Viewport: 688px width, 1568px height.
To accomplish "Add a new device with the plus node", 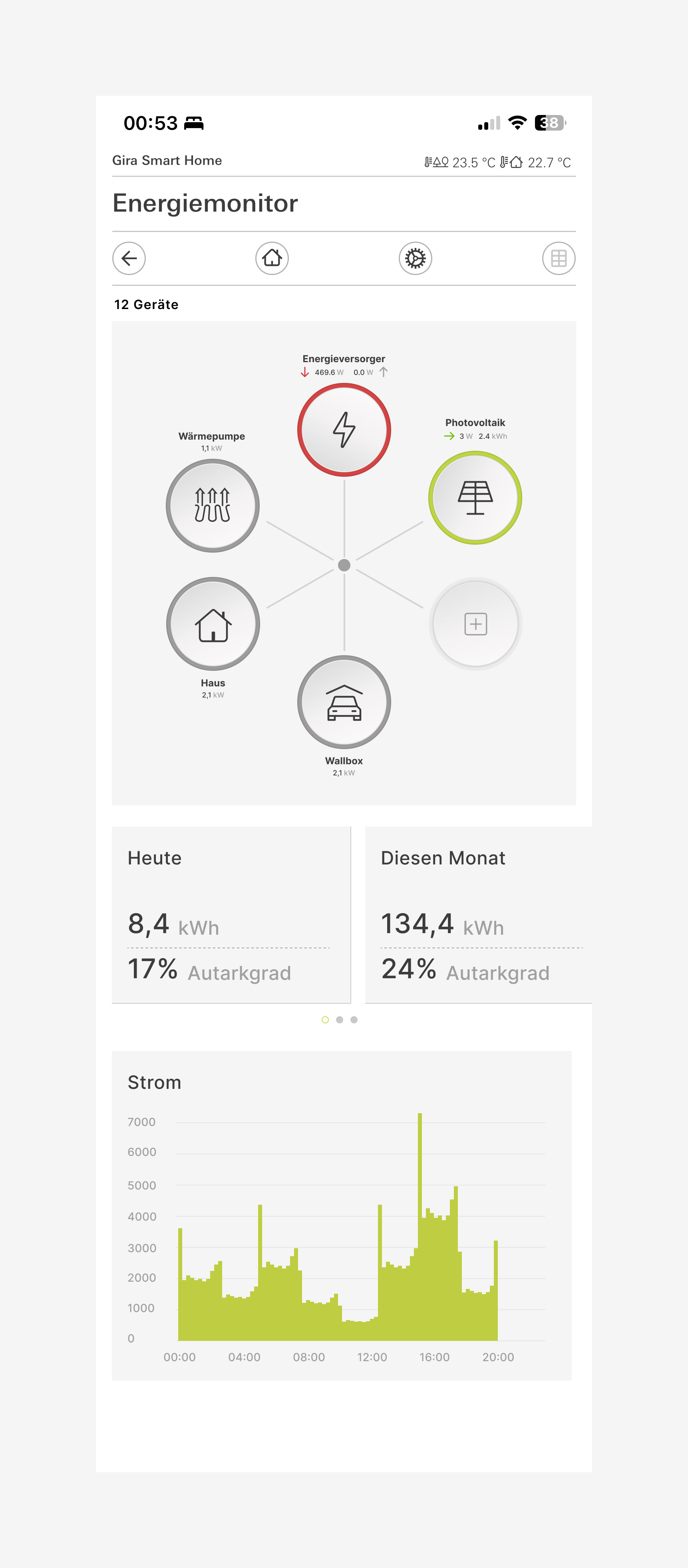I will pos(475,624).
